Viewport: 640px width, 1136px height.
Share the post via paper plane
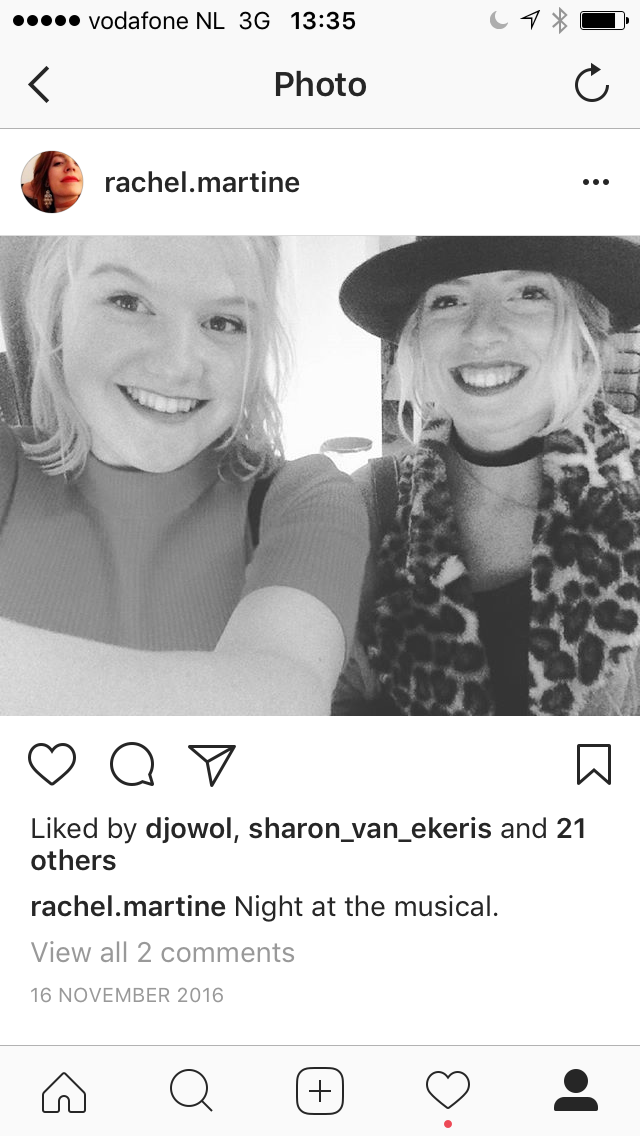tap(211, 766)
